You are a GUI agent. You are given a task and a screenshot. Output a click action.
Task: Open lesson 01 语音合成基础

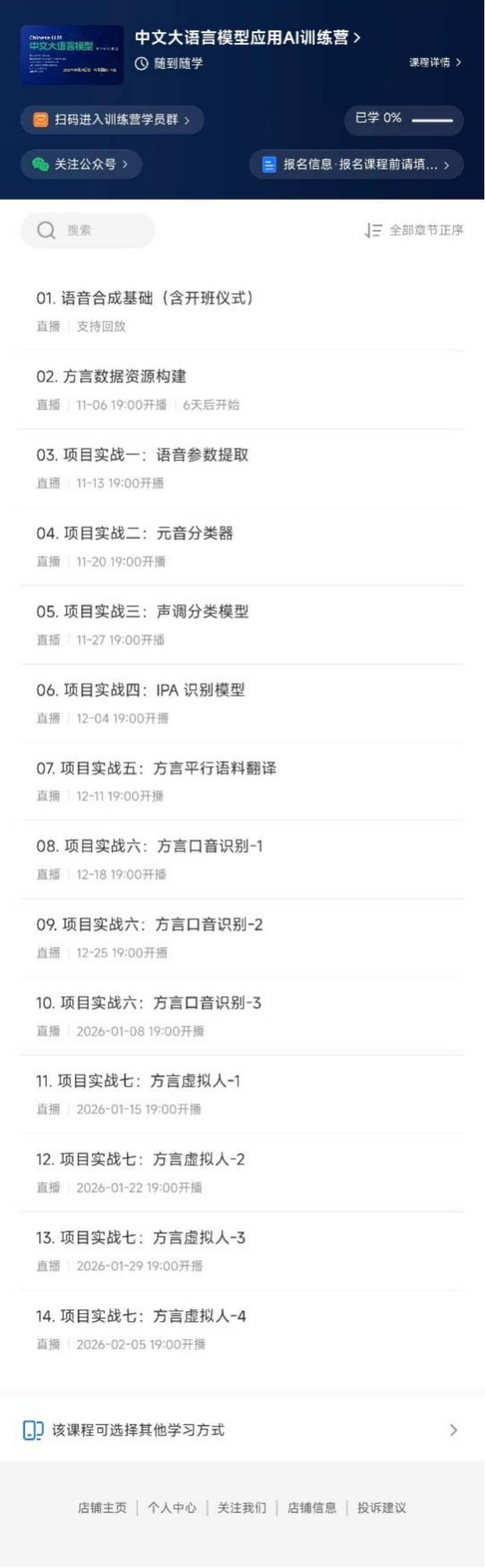(x=145, y=298)
